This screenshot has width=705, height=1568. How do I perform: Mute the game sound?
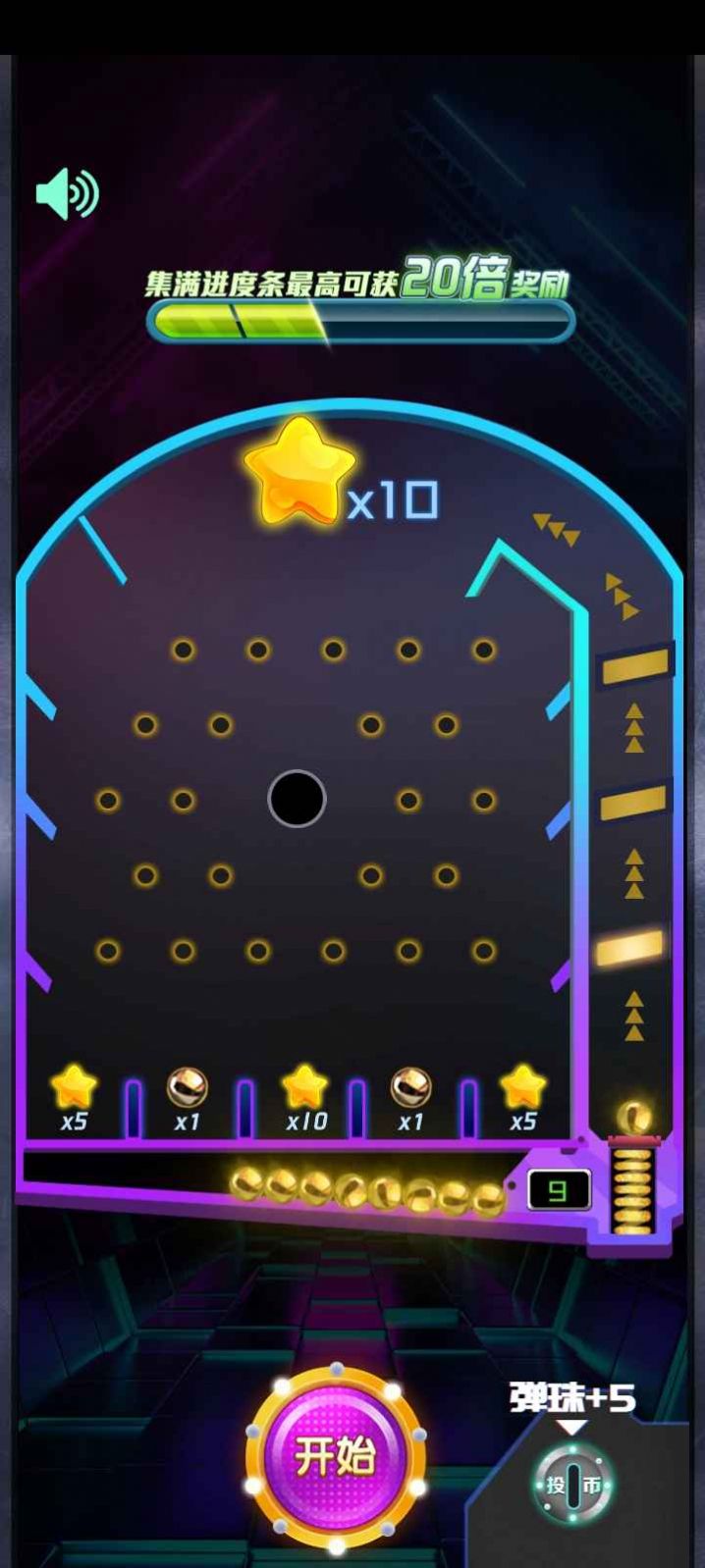pos(67,193)
